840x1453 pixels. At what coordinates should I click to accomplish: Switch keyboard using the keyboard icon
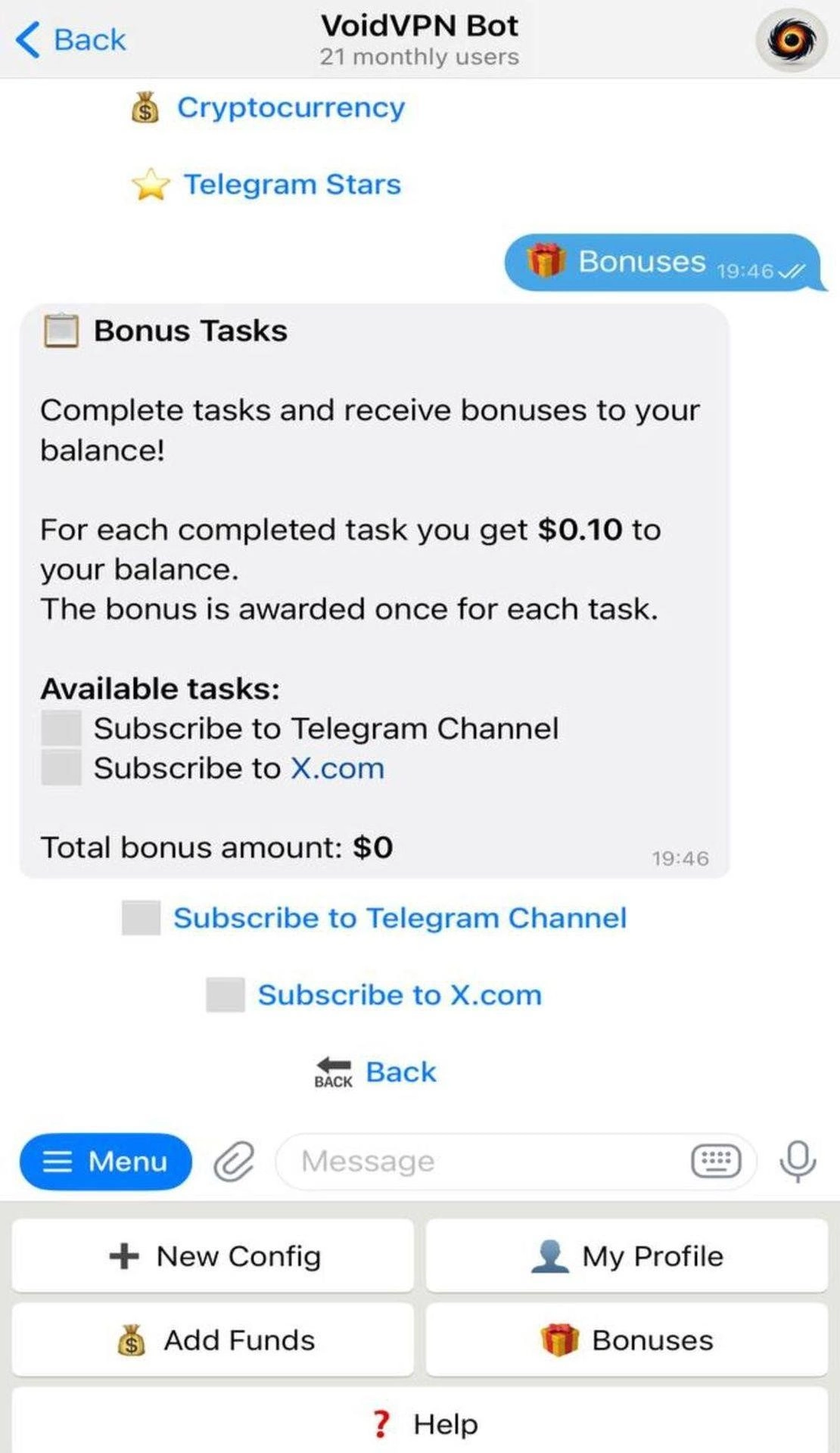coord(716,1161)
